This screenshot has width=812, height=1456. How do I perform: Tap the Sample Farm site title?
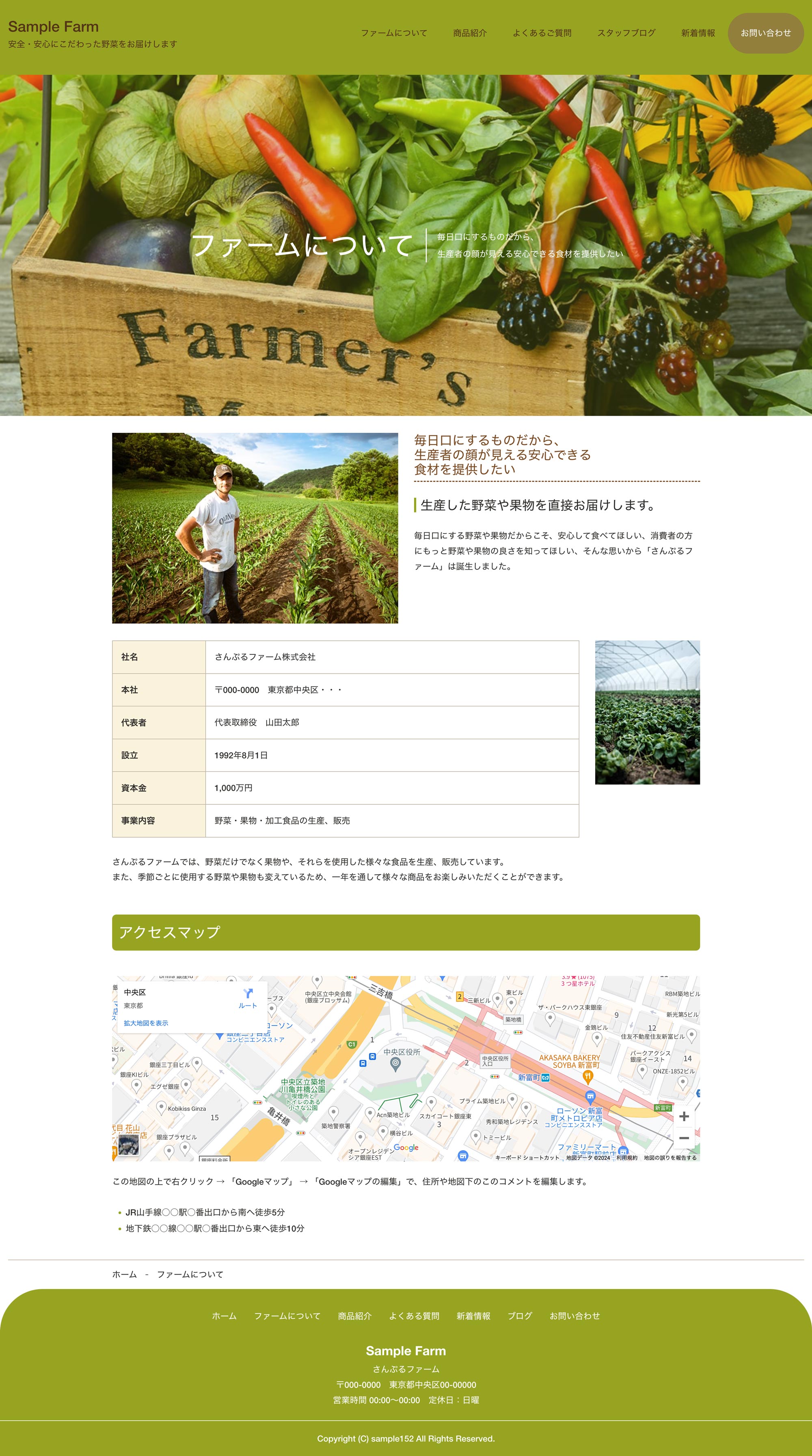tap(53, 26)
